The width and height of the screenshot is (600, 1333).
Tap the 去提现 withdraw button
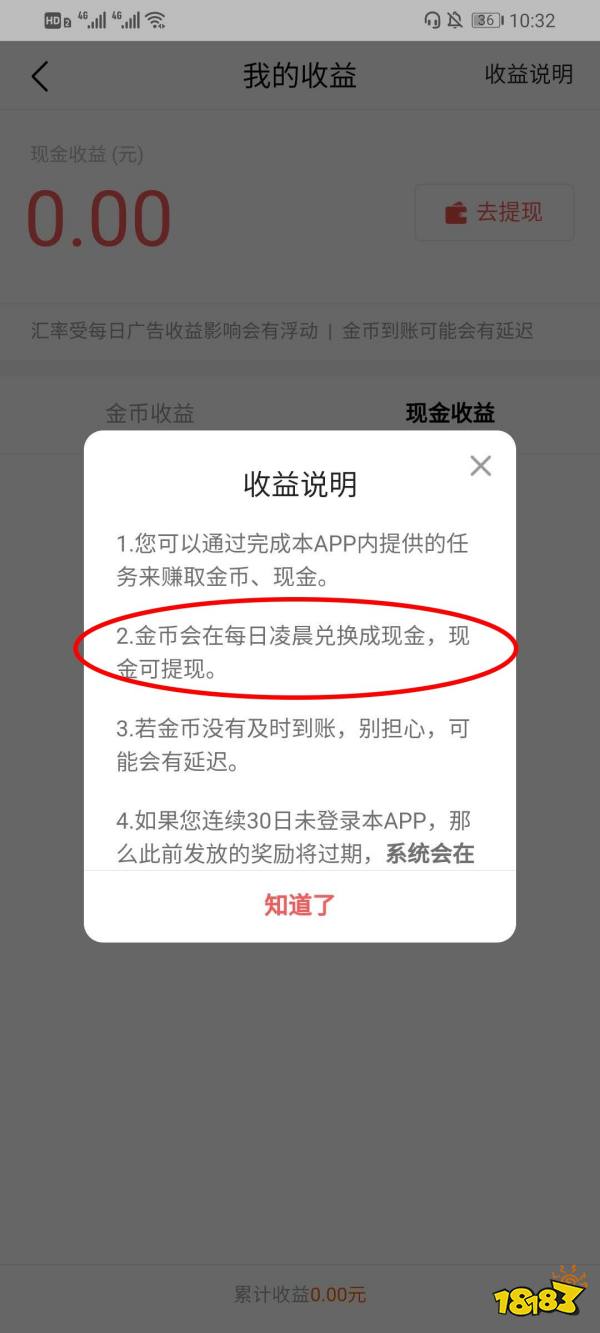pos(494,213)
